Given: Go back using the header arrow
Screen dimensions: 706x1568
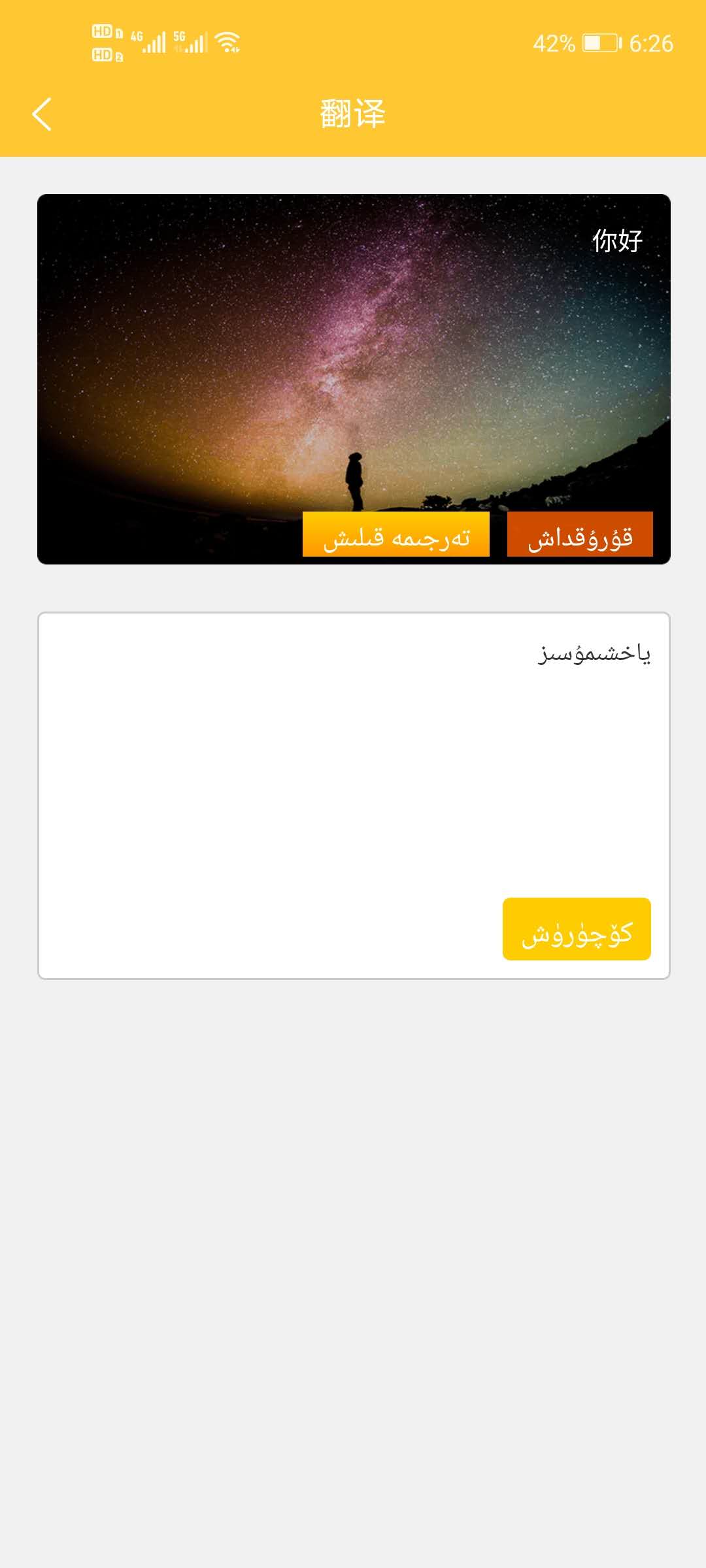Looking at the screenshot, I should [42, 114].
